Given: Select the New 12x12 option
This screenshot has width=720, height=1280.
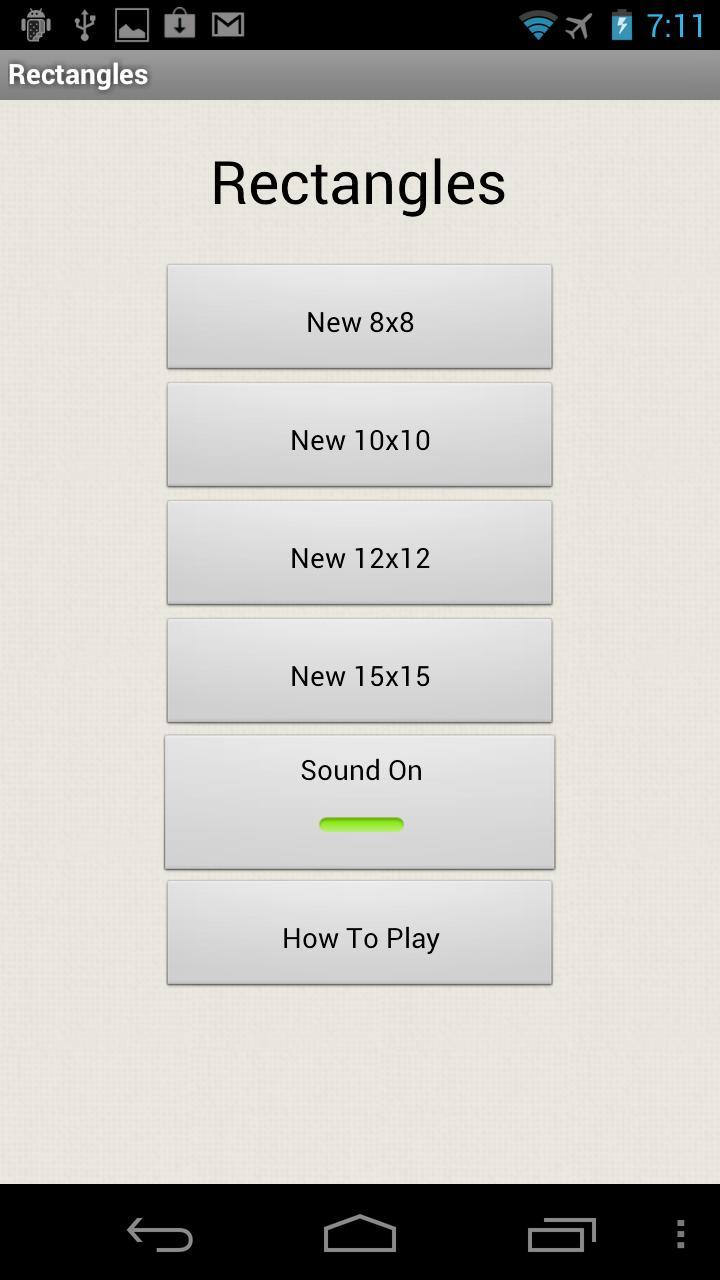Looking at the screenshot, I should pos(359,553).
